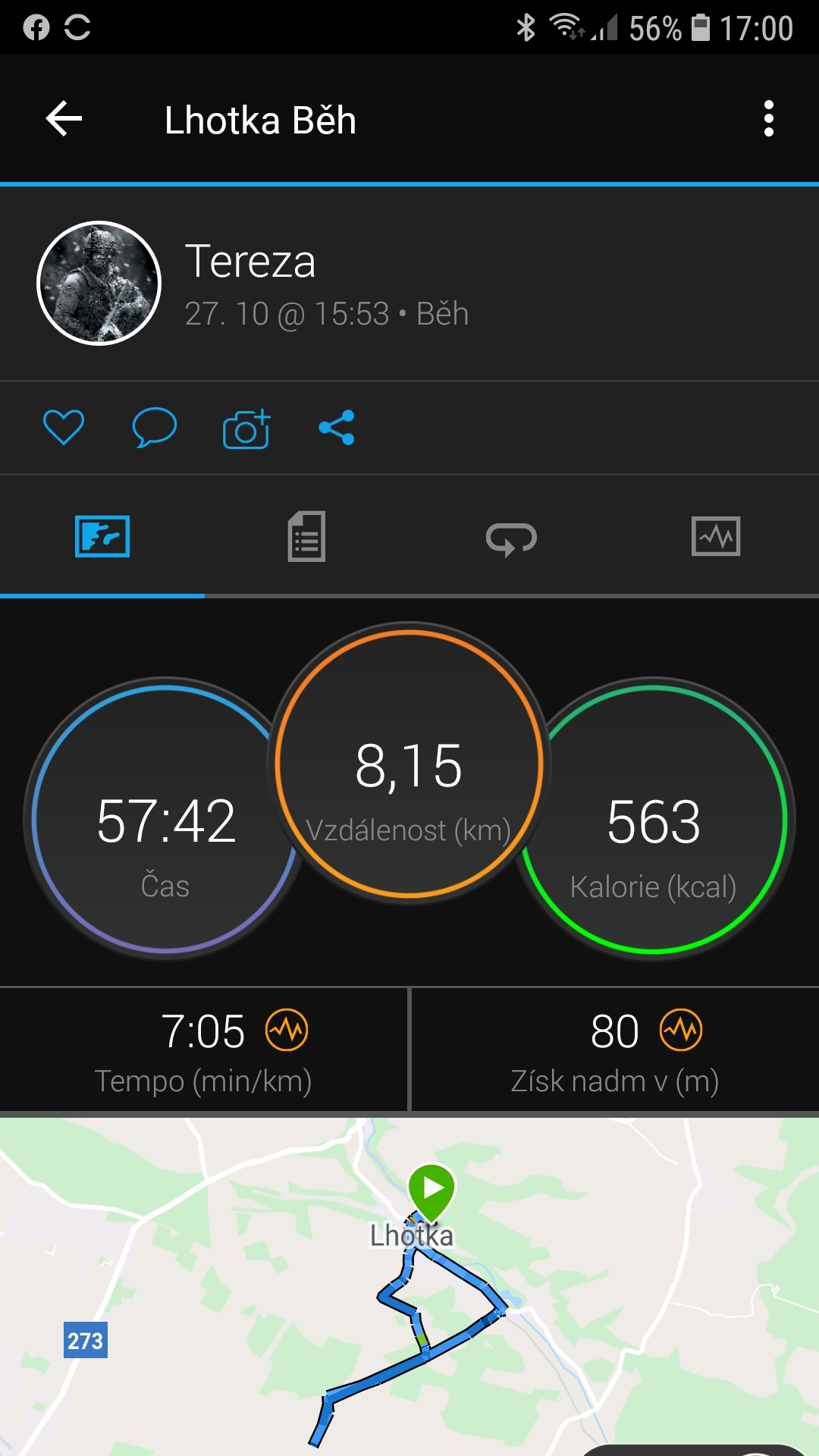Add a photo to the activity
The width and height of the screenshot is (819, 1456).
pyautogui.click(x=246, y=428)
